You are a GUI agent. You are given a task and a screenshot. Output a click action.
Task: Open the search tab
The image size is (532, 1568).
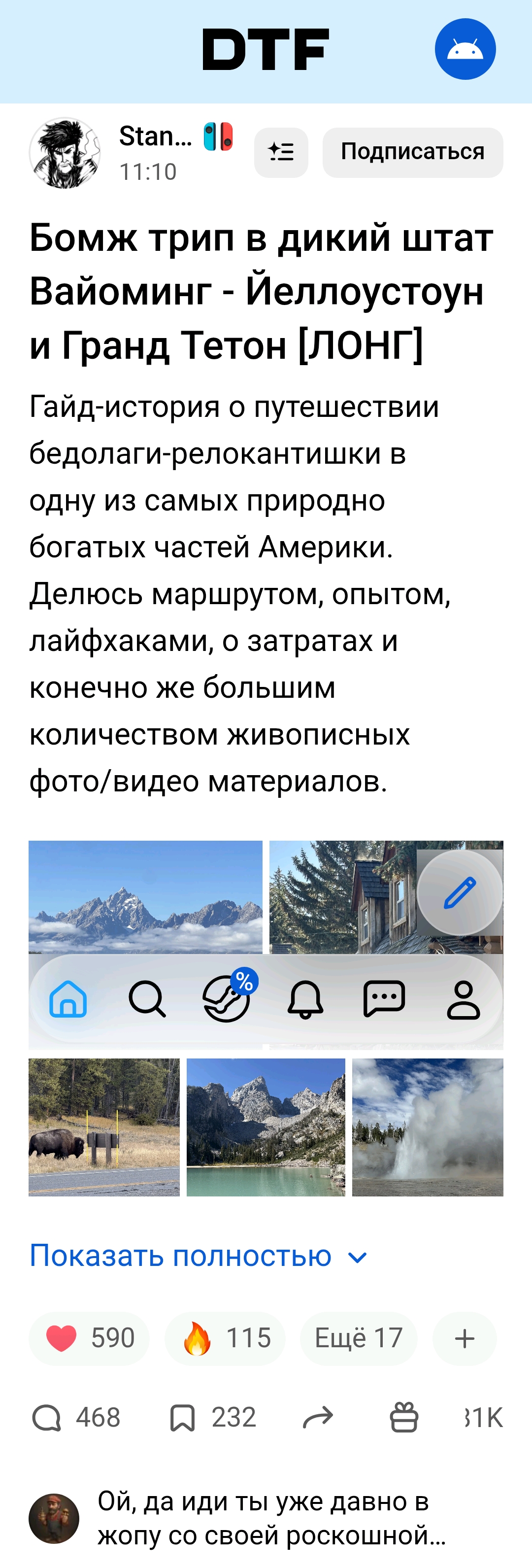tap(147, 999)
